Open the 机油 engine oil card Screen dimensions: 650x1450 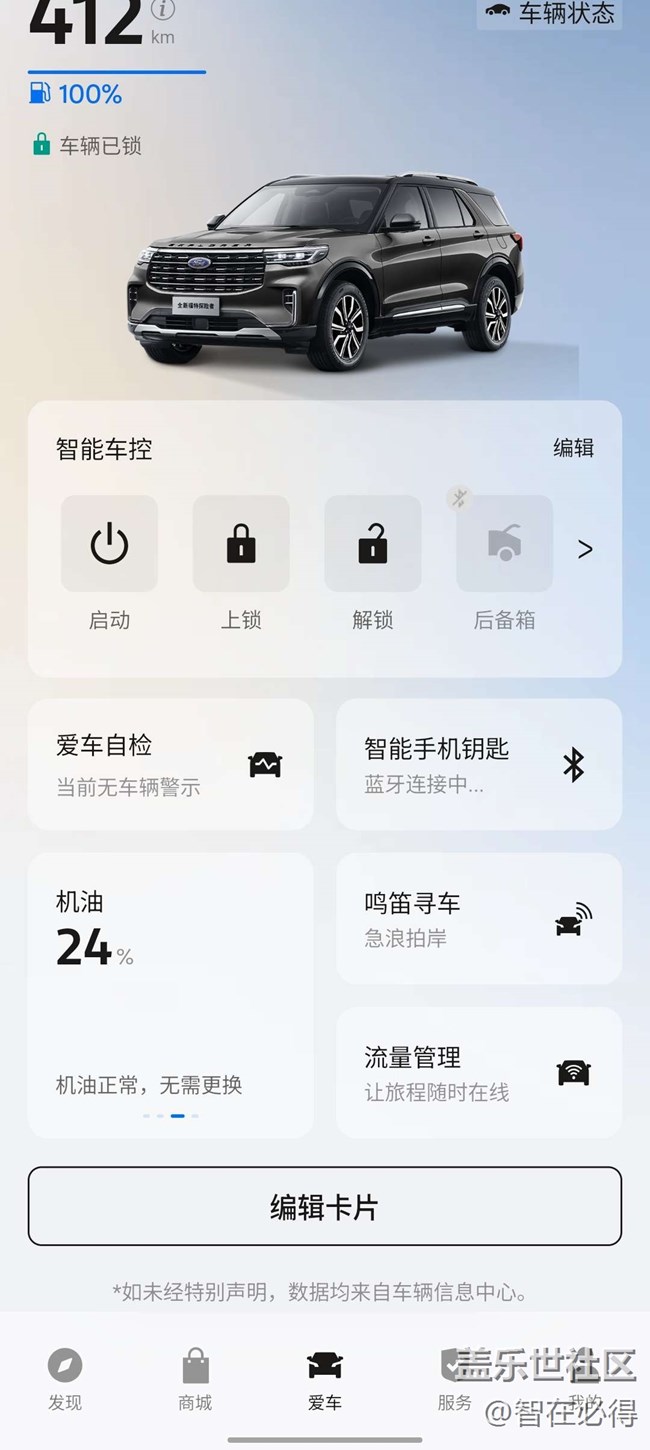coord(170,994)
